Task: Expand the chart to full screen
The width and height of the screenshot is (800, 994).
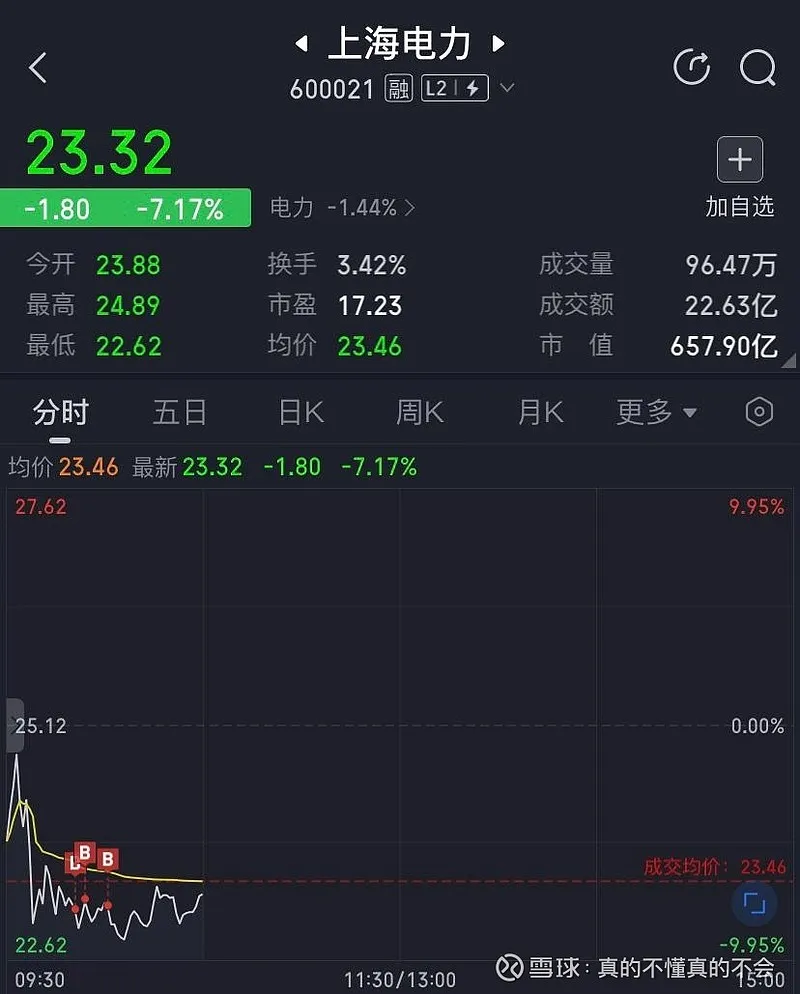Action: [x=754, y=904]
